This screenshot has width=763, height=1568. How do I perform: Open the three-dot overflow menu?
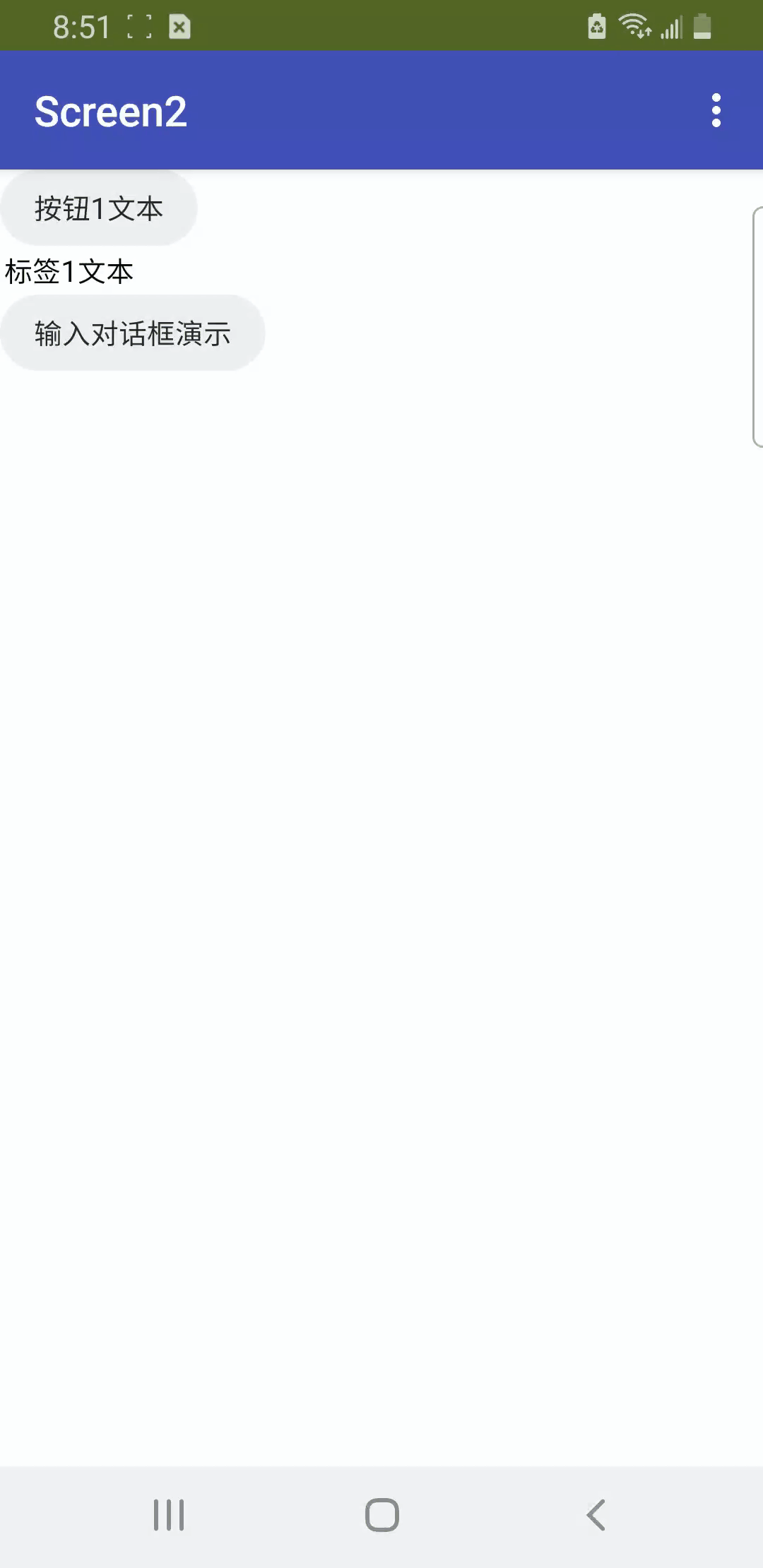coord(716,111)
